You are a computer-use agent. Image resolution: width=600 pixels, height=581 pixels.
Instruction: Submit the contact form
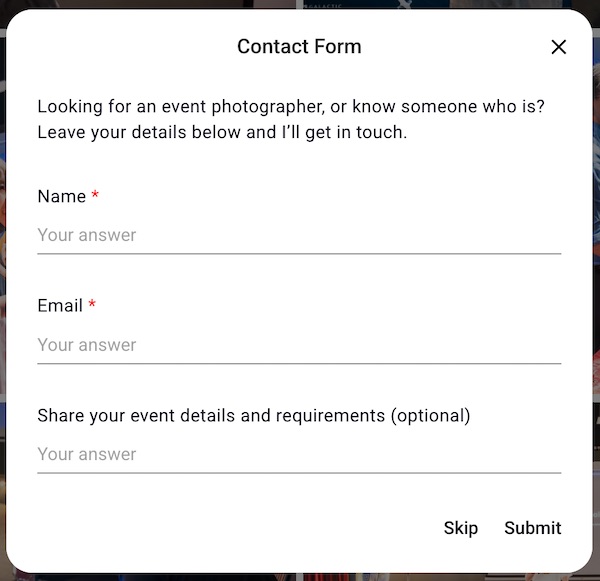pos(532,528)
